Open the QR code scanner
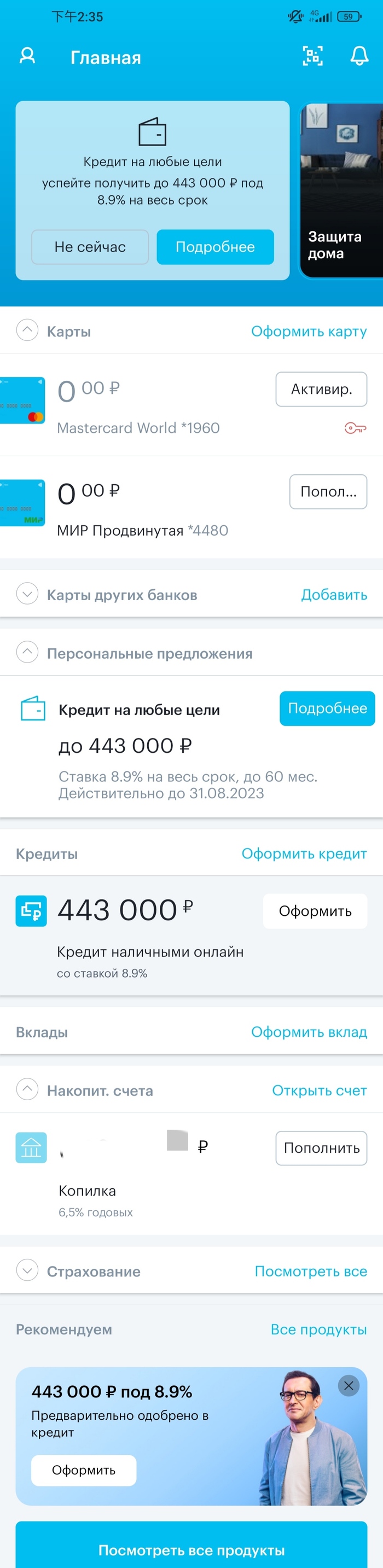This screenshot has height=1568, width=383. (312, 56)
